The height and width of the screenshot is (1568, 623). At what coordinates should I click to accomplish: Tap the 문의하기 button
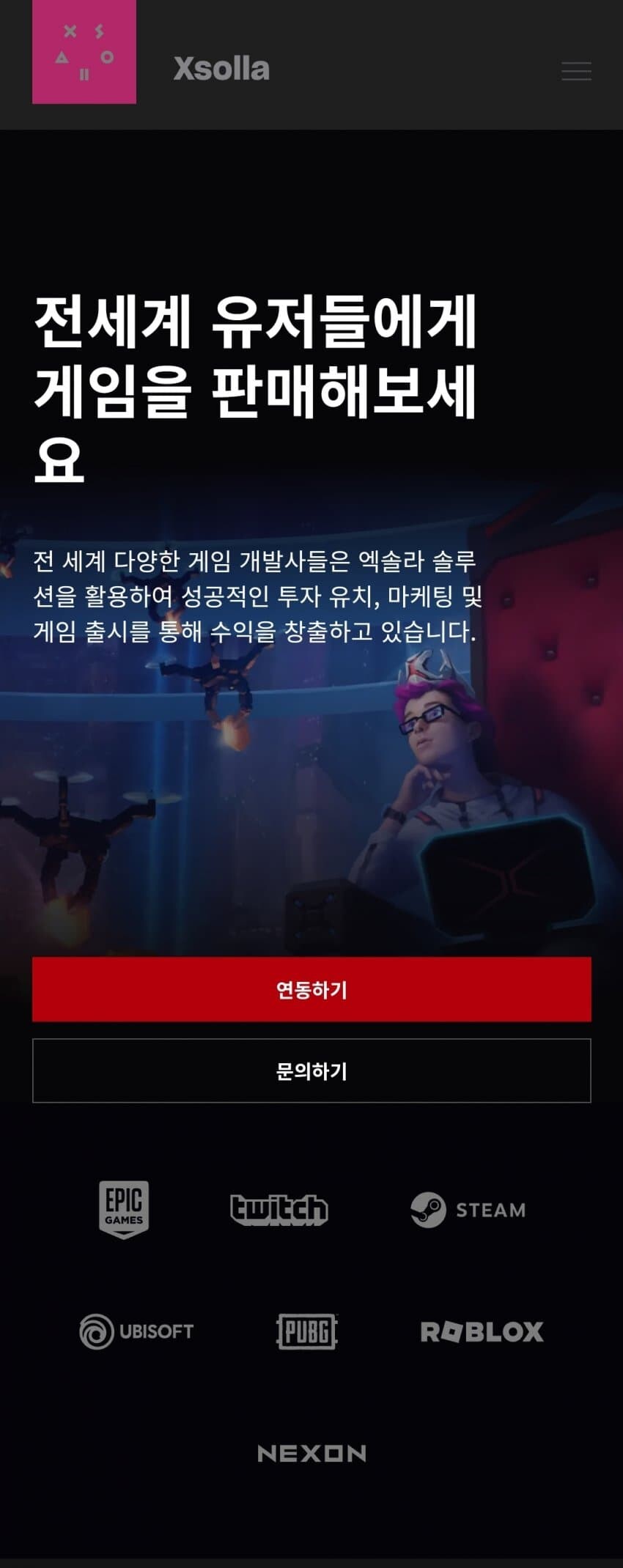[311, 1070]
